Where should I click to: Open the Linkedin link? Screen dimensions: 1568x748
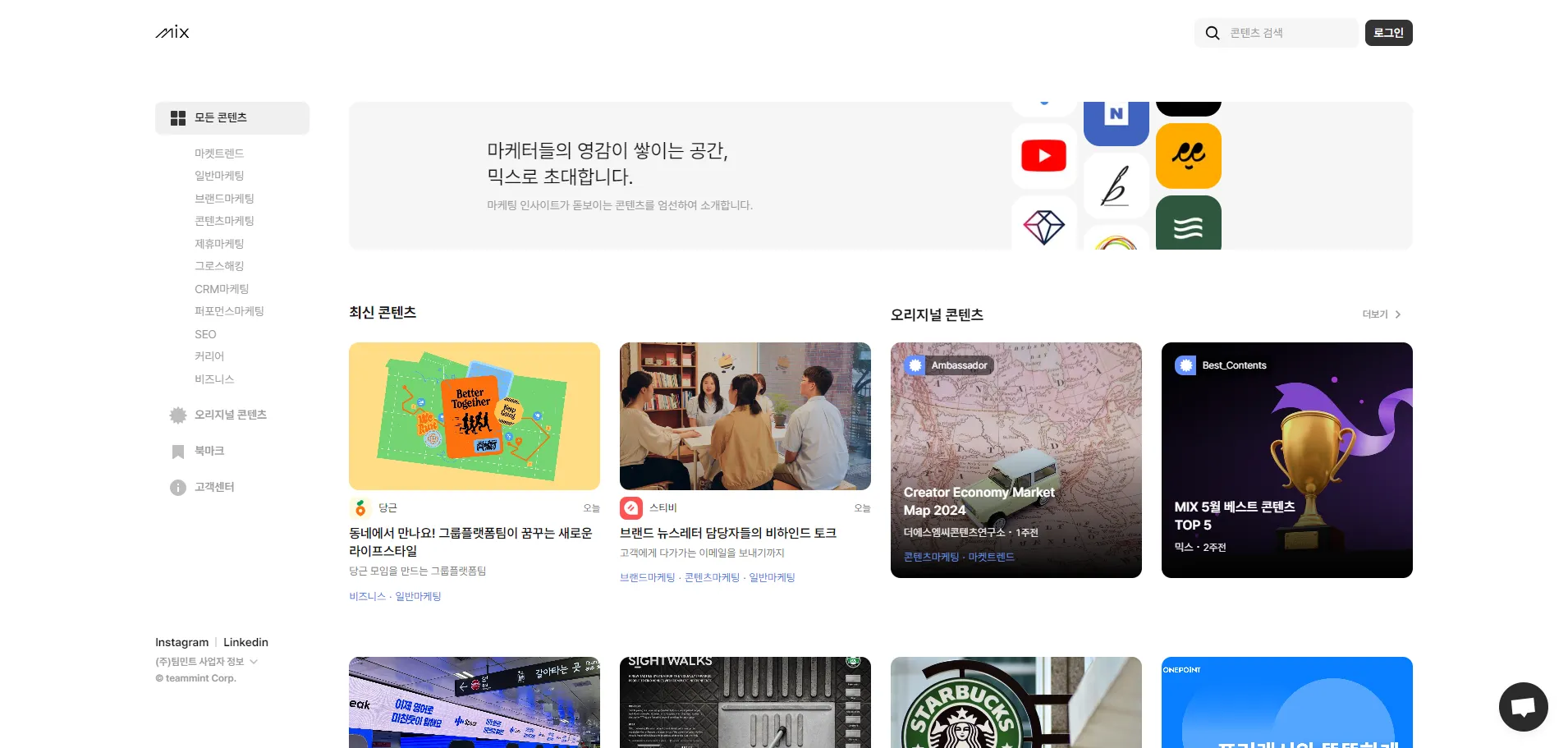click(x=245, y=642)
